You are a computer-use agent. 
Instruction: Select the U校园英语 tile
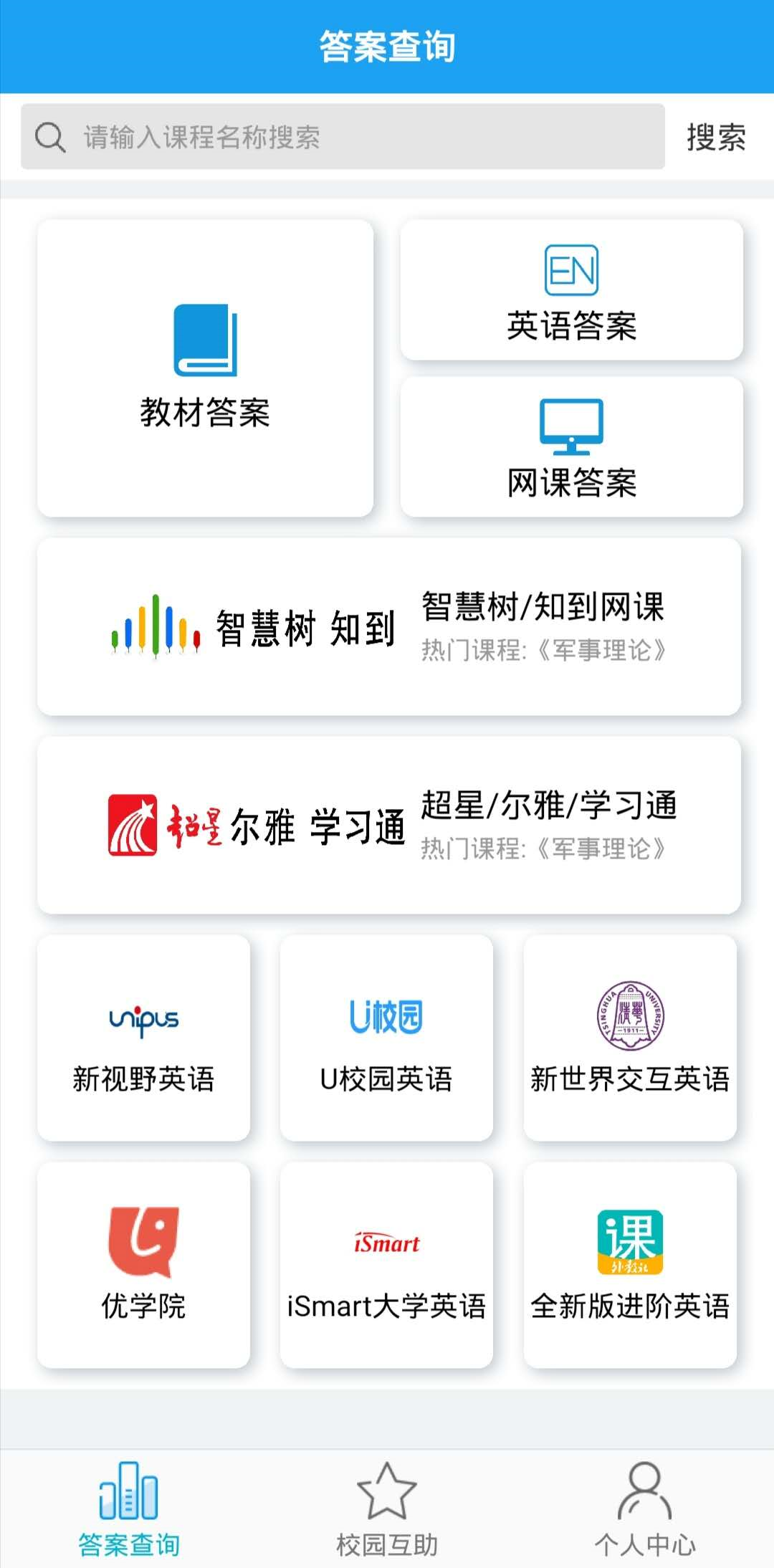(386, 1038)
